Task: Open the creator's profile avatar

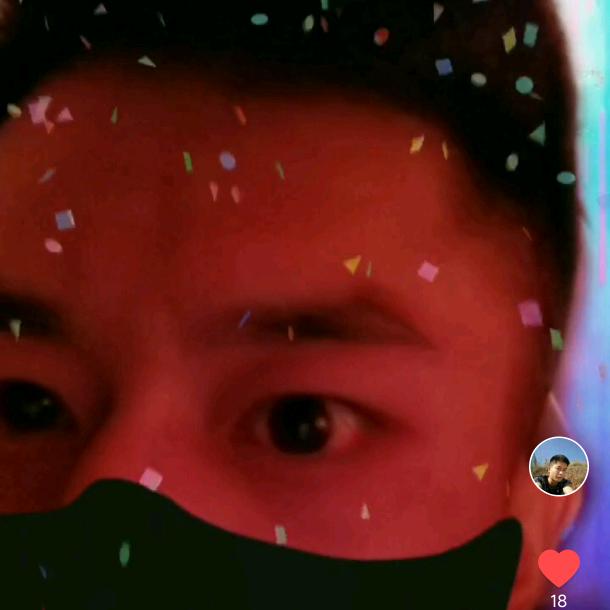Action: pyautogui.click(x=559, y=466)
